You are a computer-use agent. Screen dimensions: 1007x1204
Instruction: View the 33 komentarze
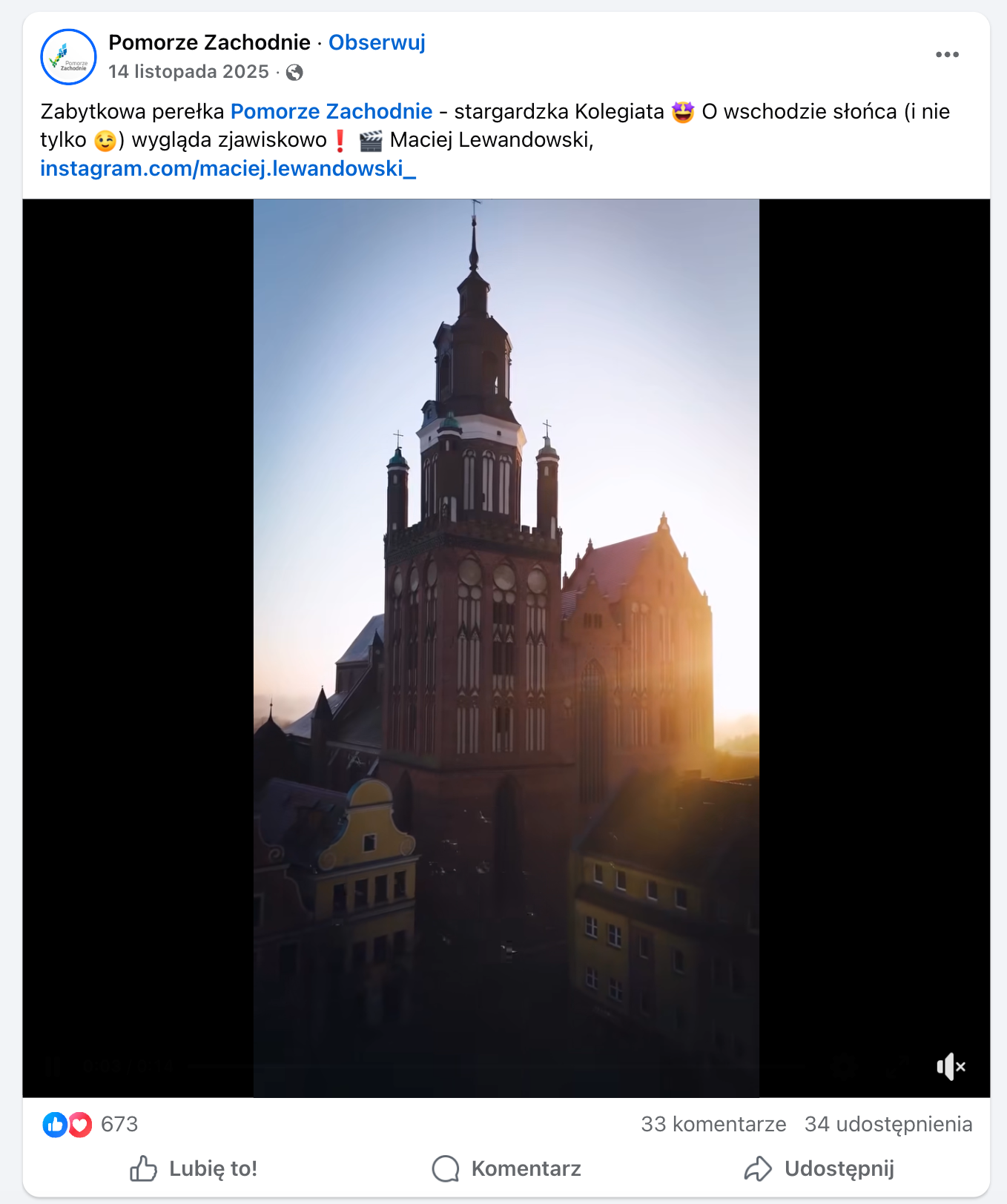[x=713, y=1124]
